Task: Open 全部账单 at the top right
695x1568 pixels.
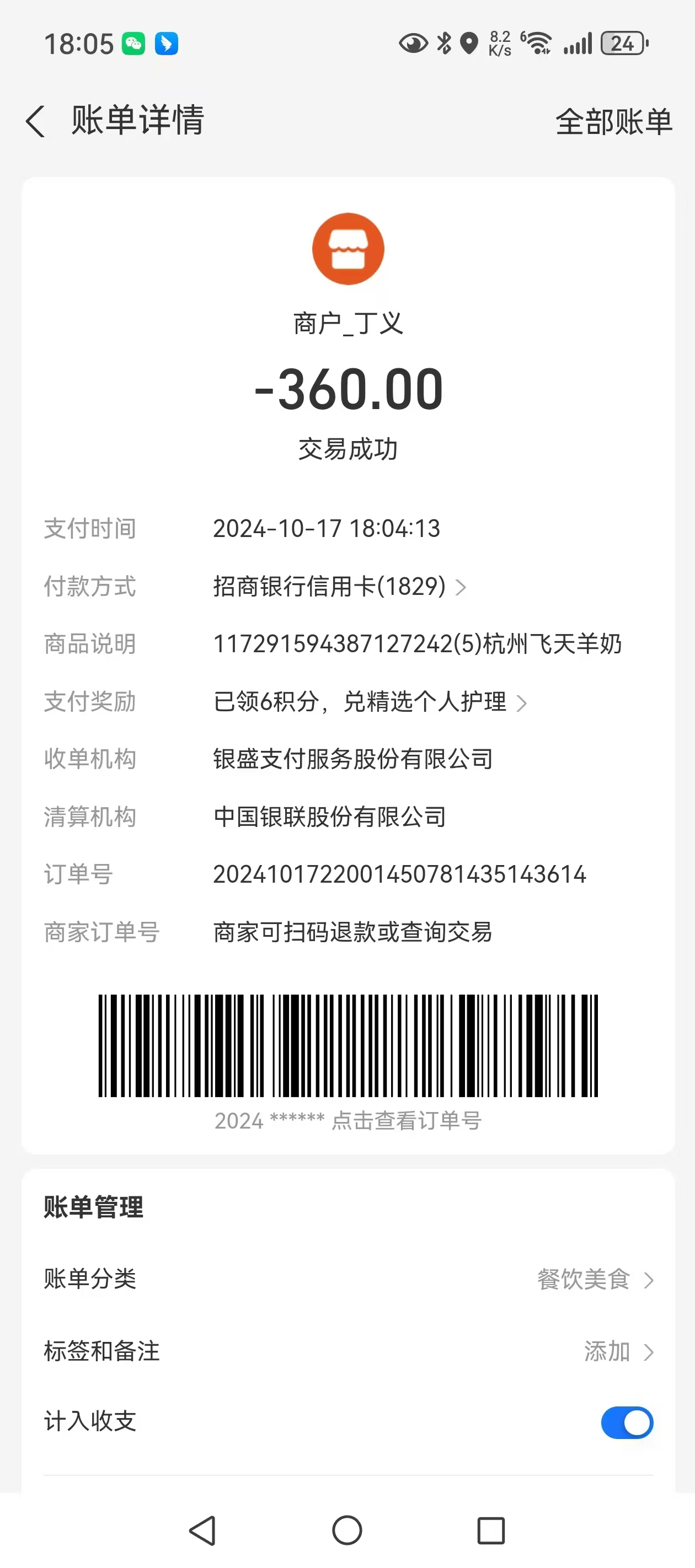Action: (x=613, y=122)
